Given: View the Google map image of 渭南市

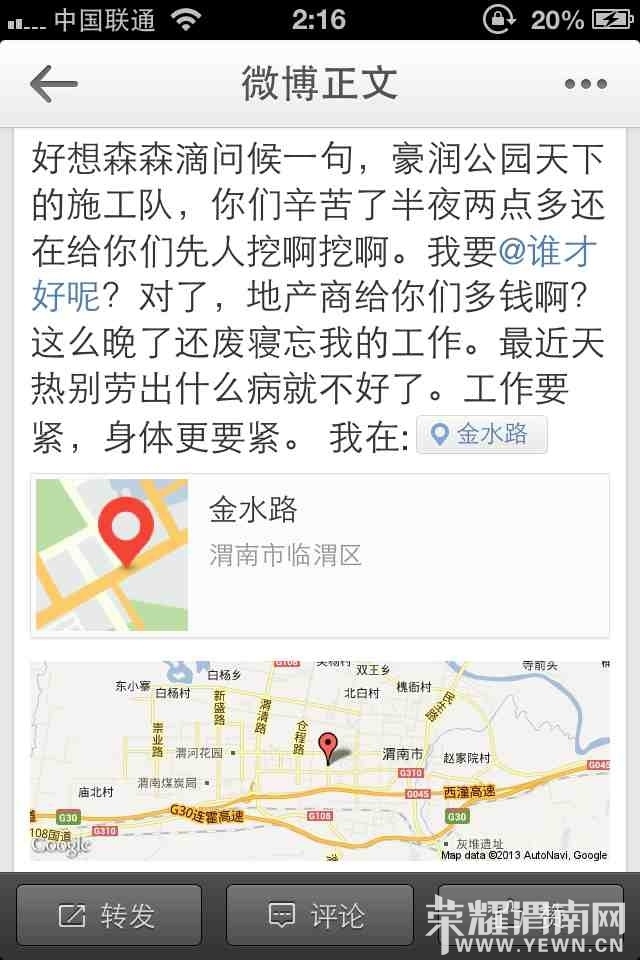Looking at the screenshot, I should pos(320,760).
